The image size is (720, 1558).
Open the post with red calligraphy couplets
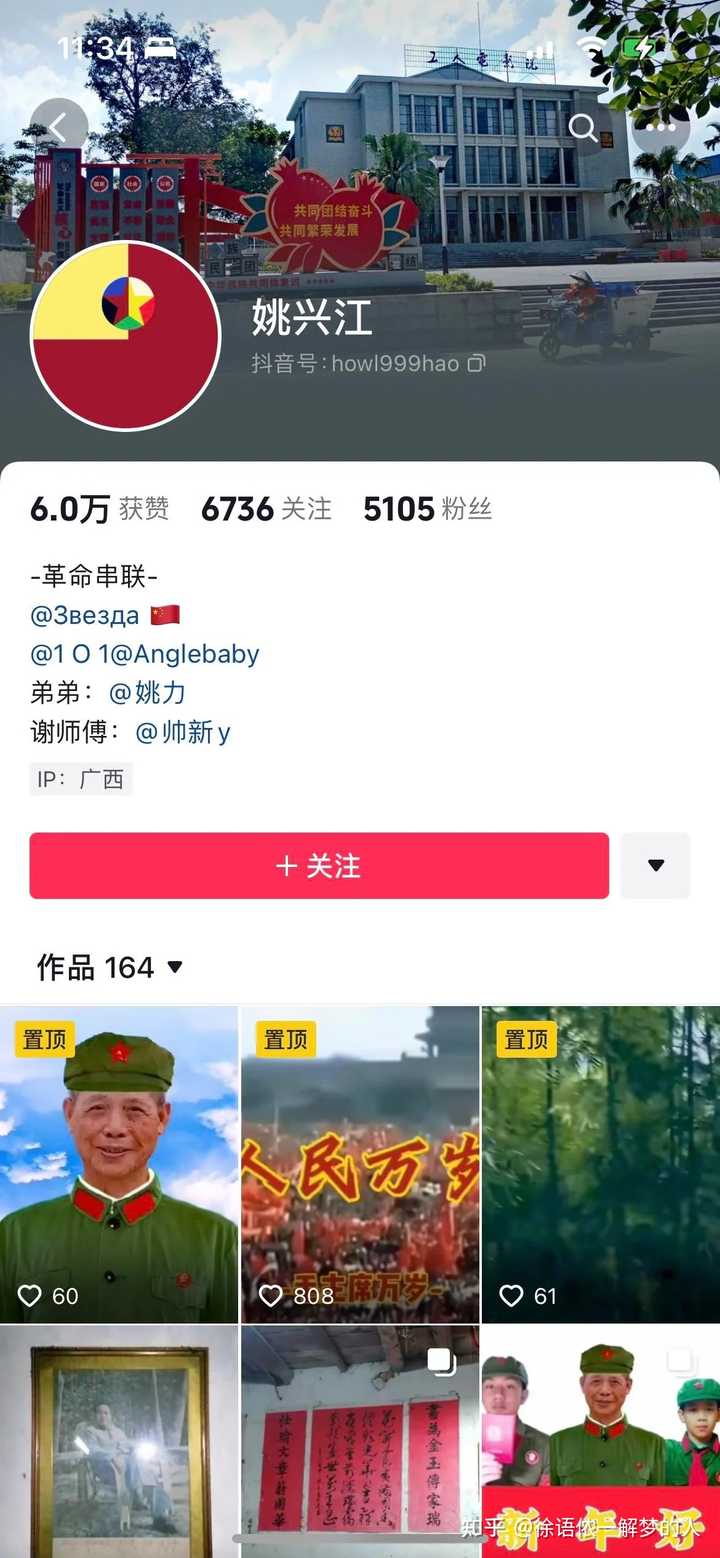tap(360, 1440)
